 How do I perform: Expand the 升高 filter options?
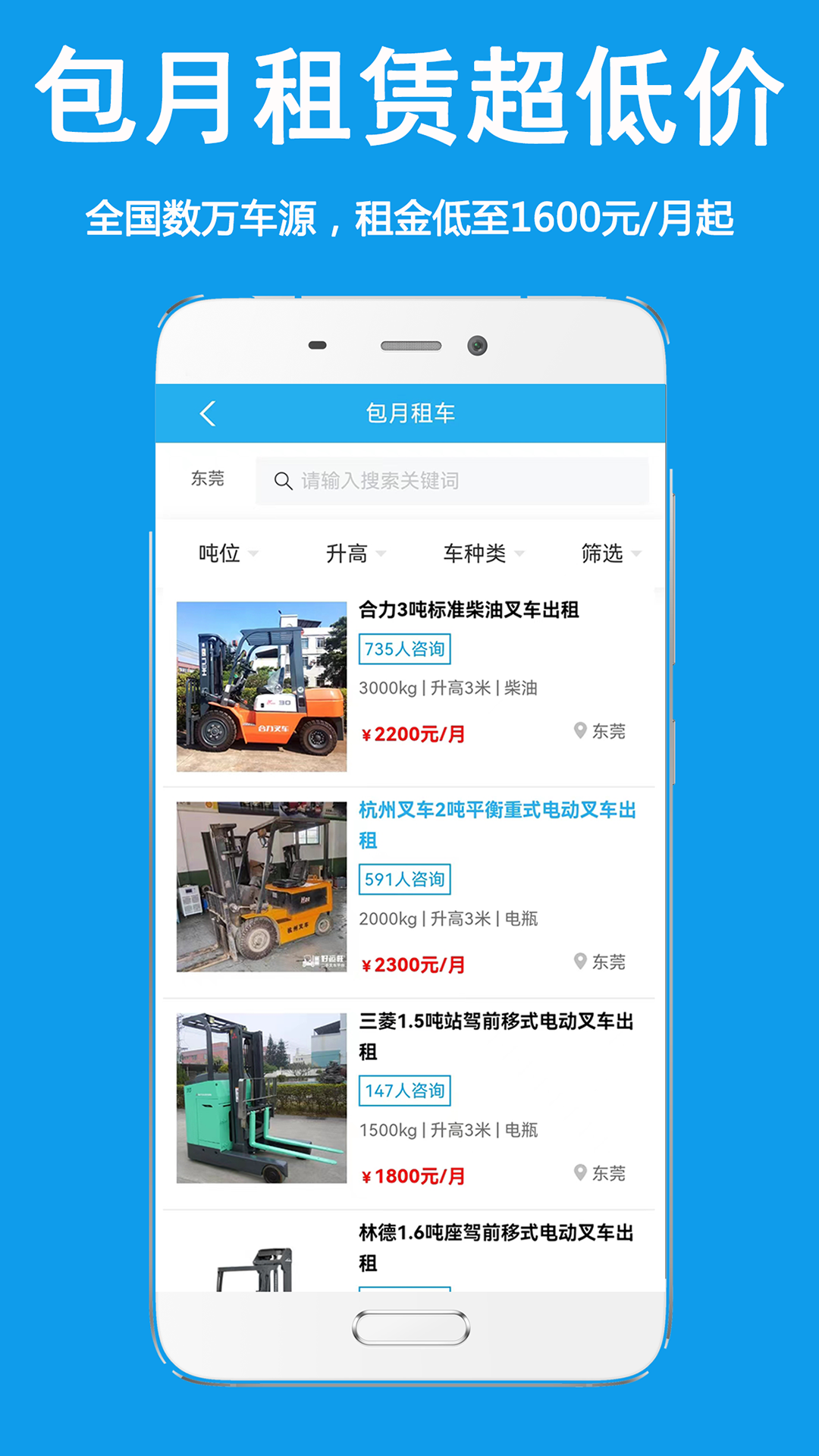(x=350, y=554)
